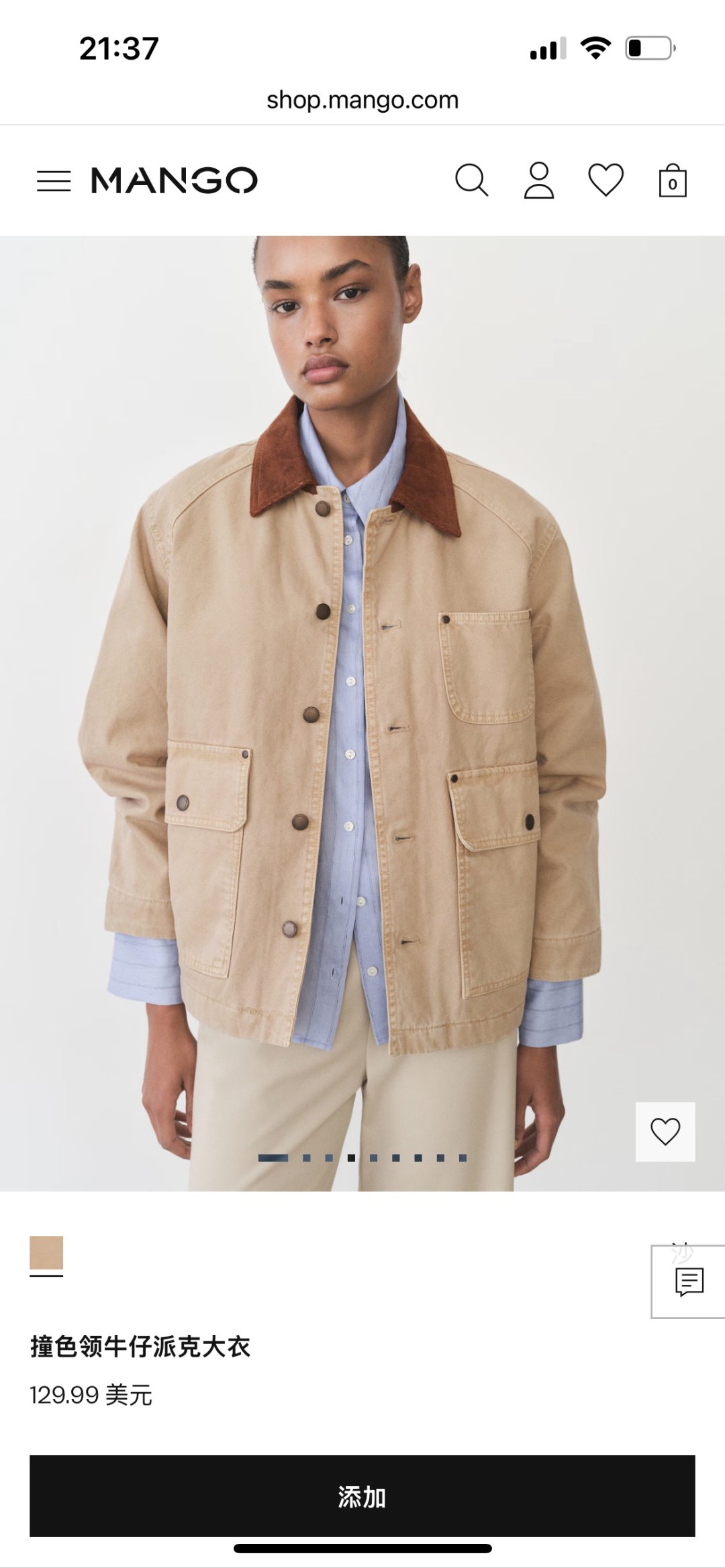Open the chat support button
This screenshot has height=1568, width=725.
(689, 1282)
